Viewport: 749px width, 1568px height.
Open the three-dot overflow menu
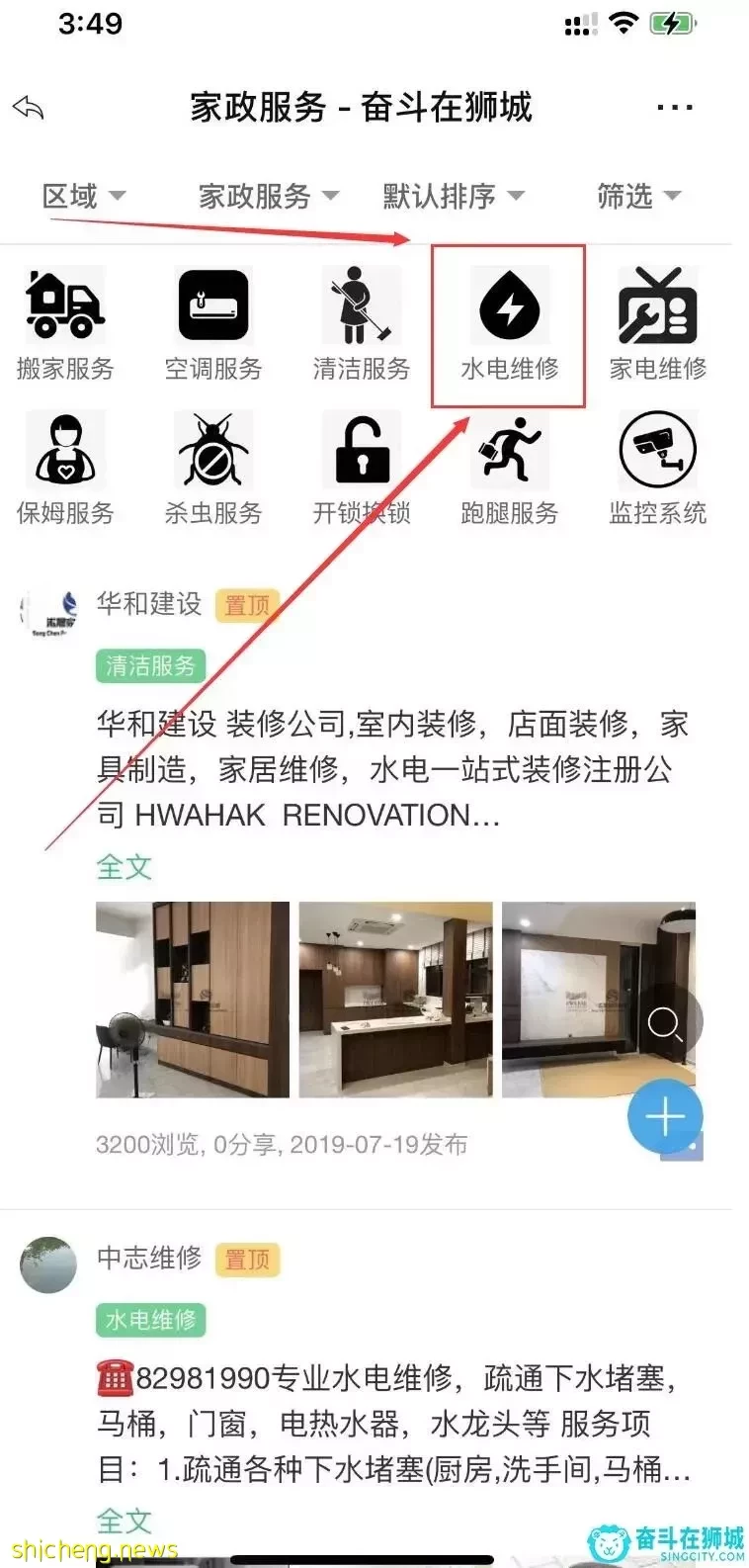[674, 108]
